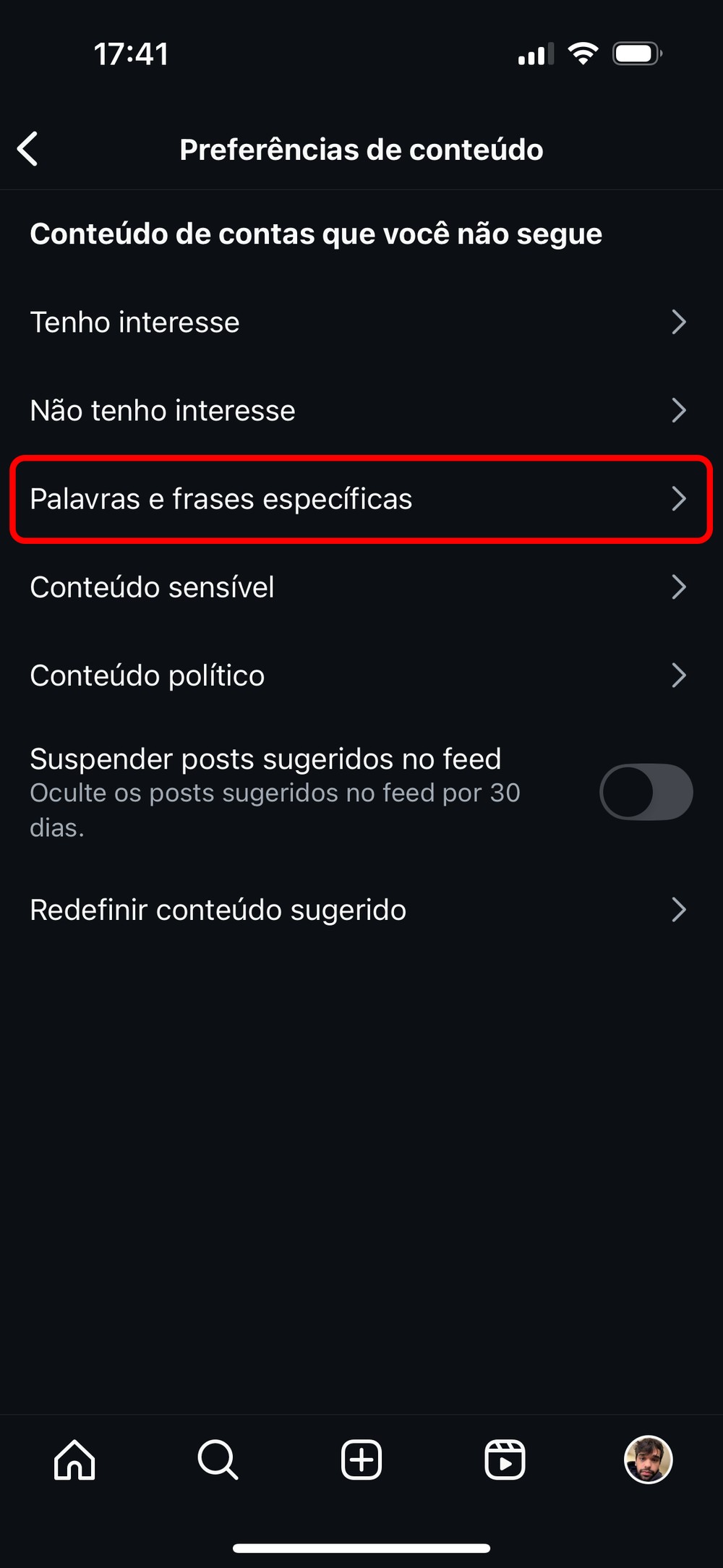Open Tenho interesse settings
Screen dimensions: 723x1568
pos(358,323)
